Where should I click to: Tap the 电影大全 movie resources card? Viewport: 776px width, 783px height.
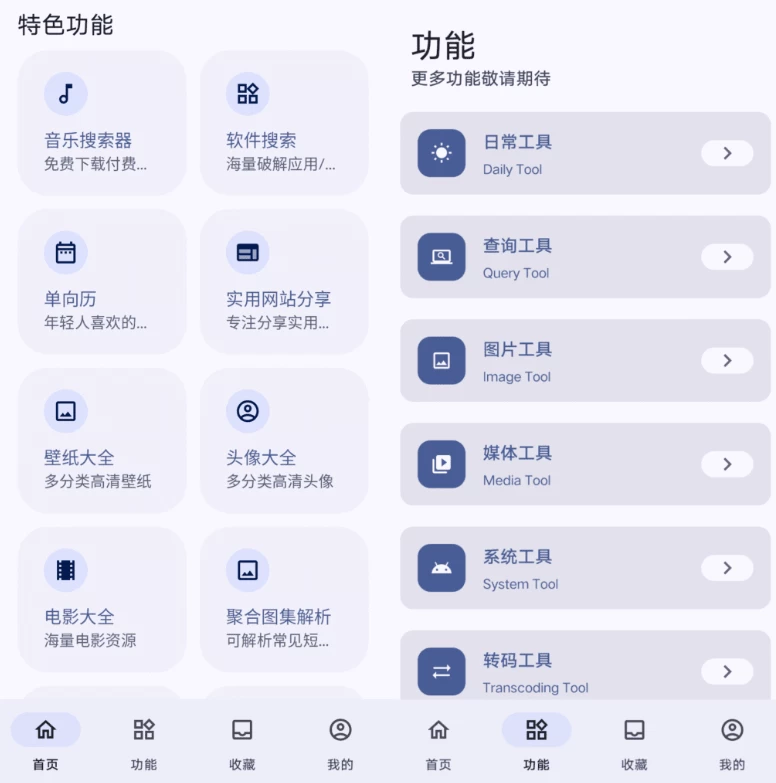[x=102, y=600]
